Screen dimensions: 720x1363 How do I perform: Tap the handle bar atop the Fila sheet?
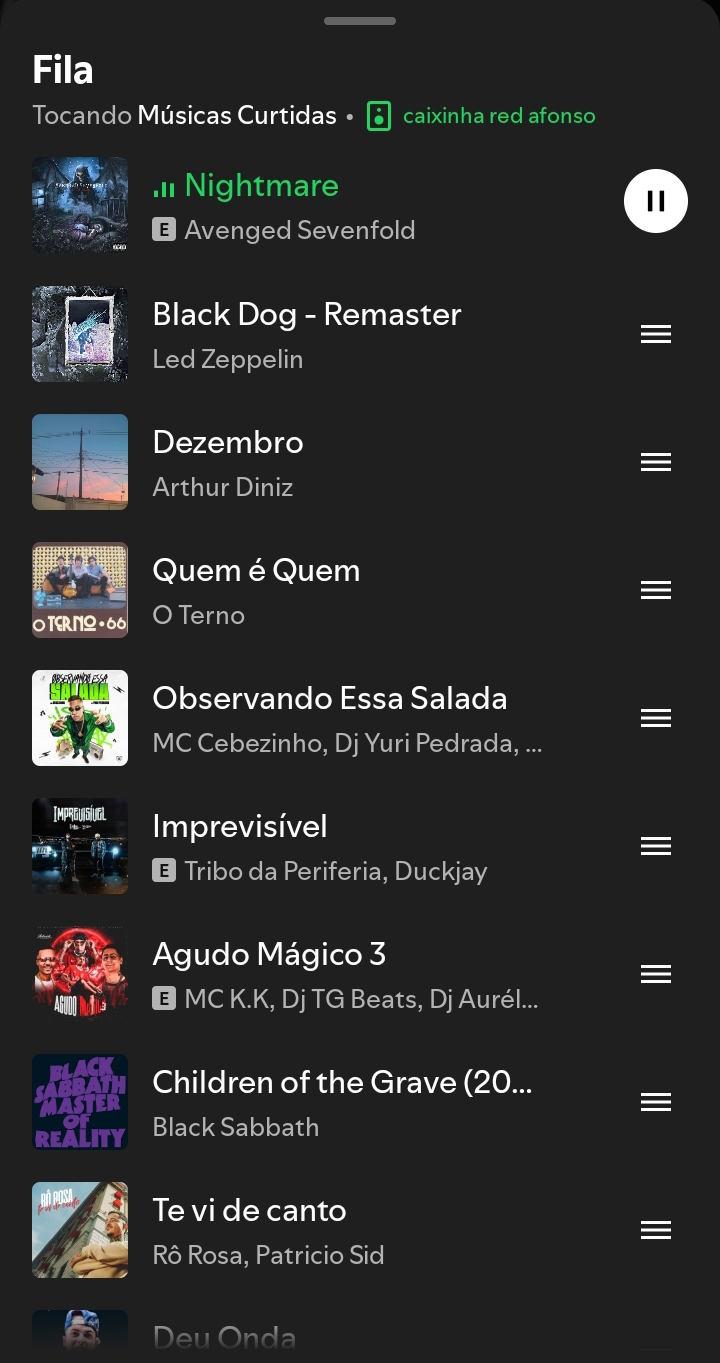coord(360,21)
